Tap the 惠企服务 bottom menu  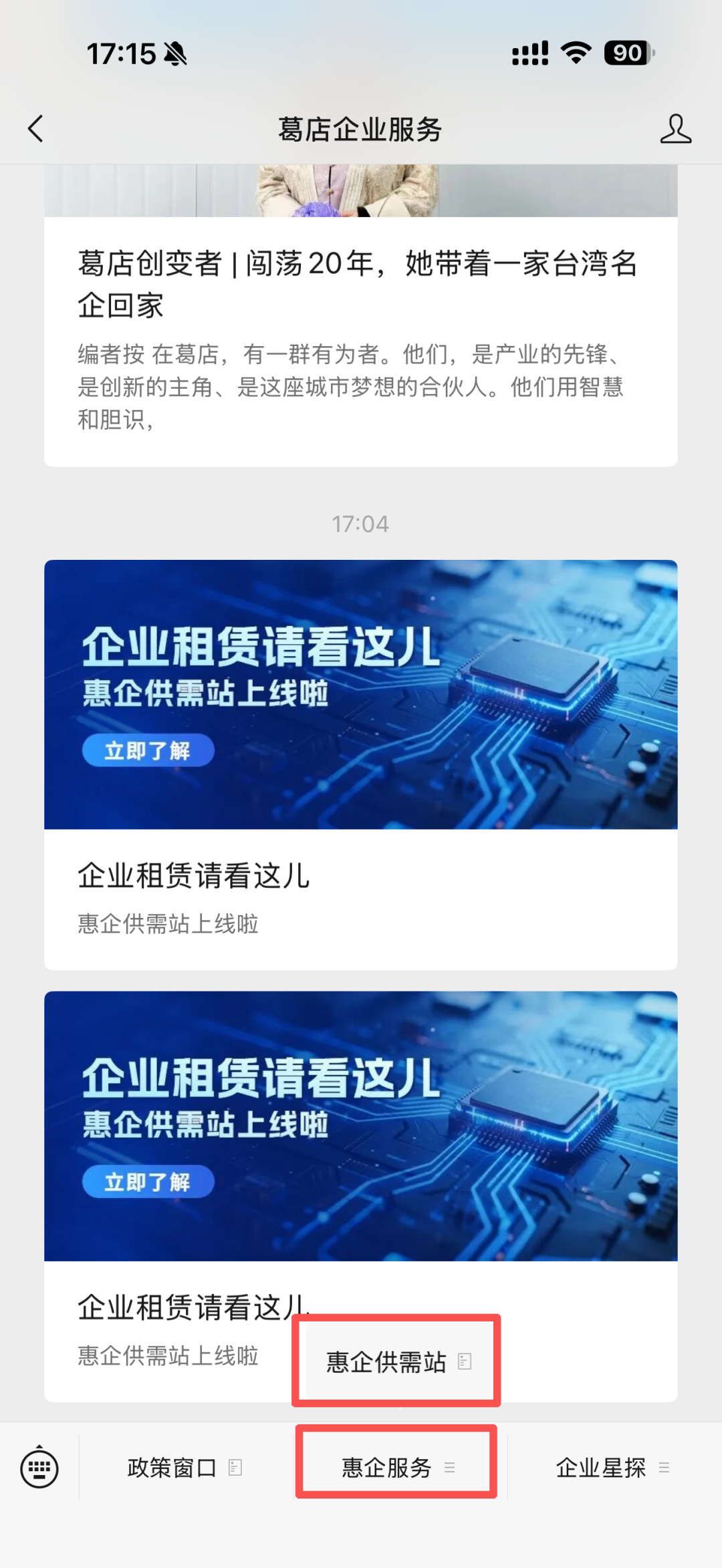point(397,1468)
